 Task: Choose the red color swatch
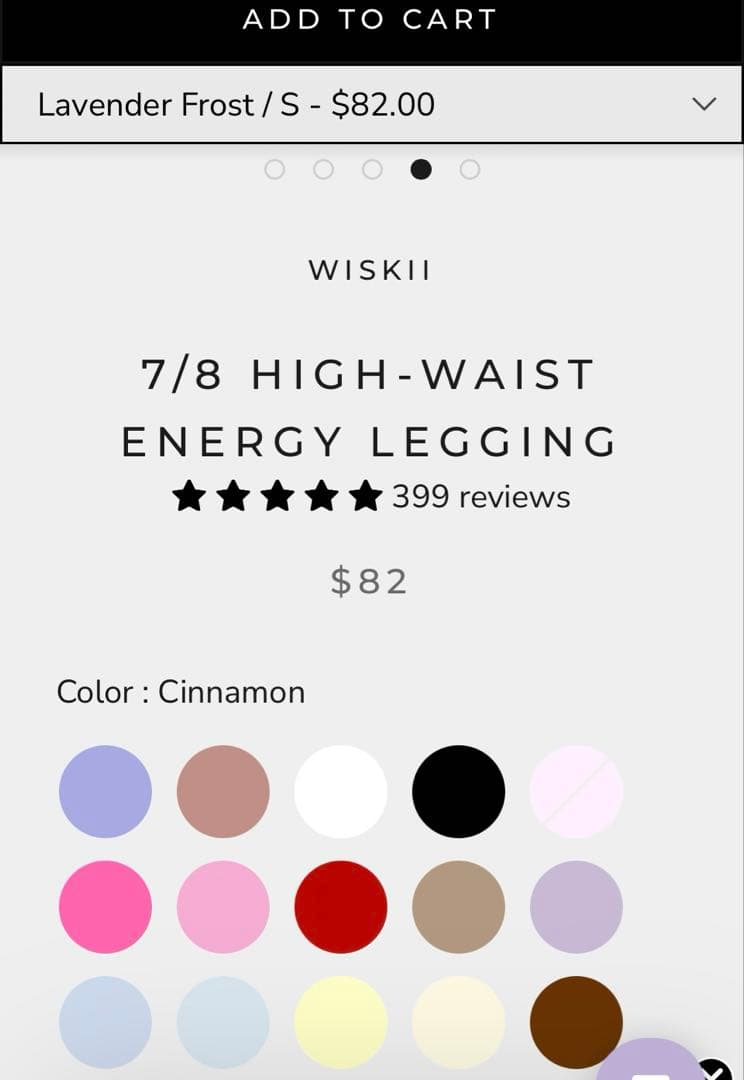tap(341, 907)
